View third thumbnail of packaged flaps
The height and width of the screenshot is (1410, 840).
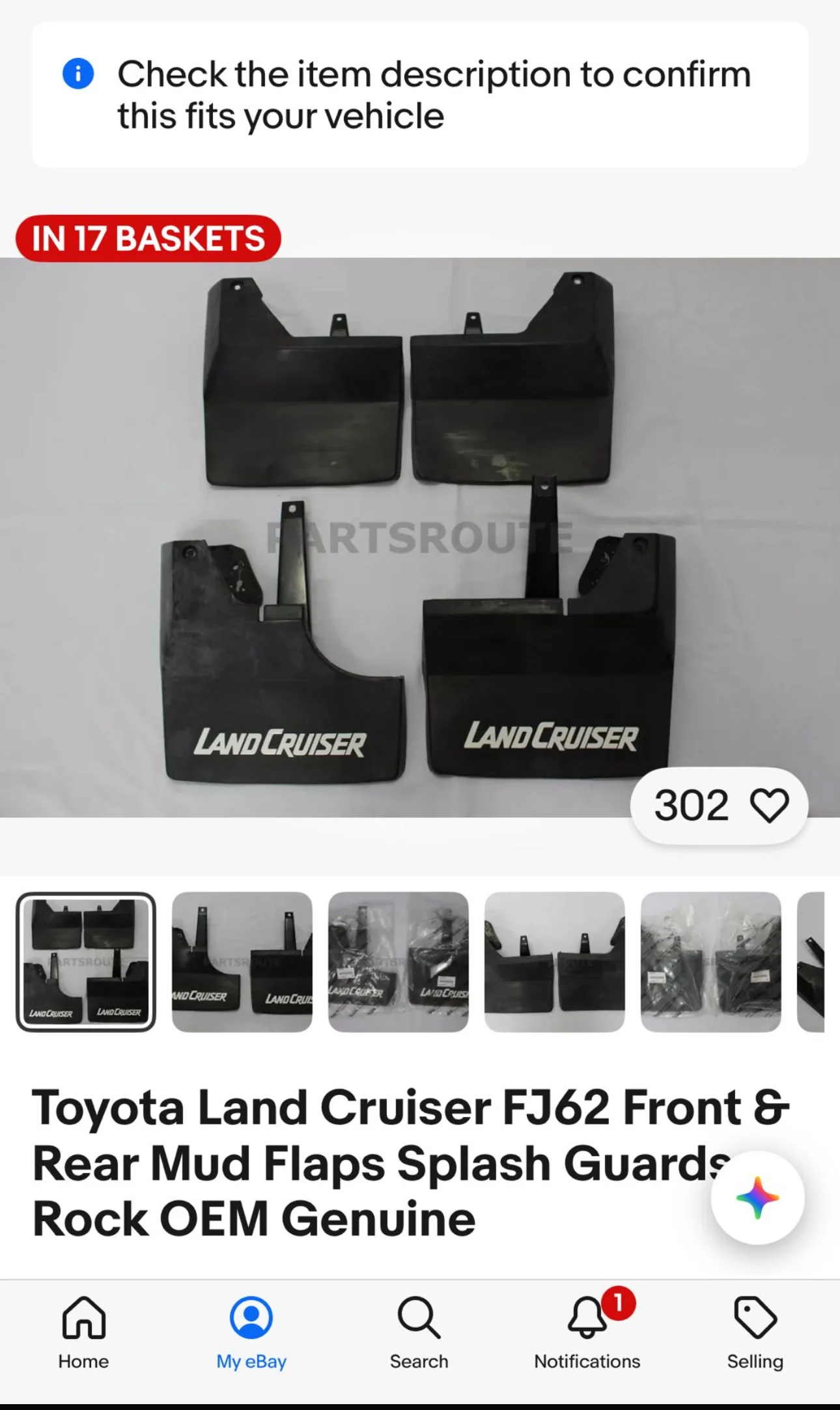tap(399, 962)
